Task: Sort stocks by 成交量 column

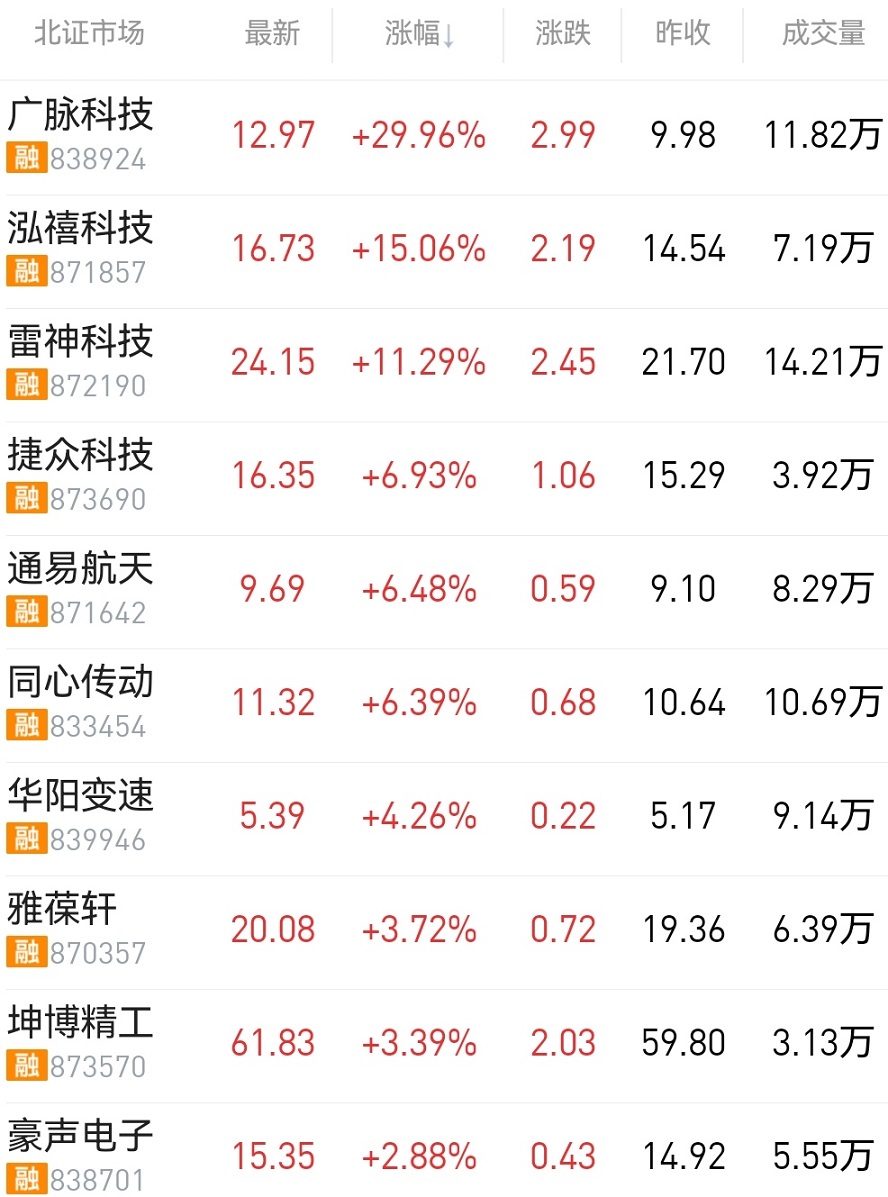Action: [823, 34]
